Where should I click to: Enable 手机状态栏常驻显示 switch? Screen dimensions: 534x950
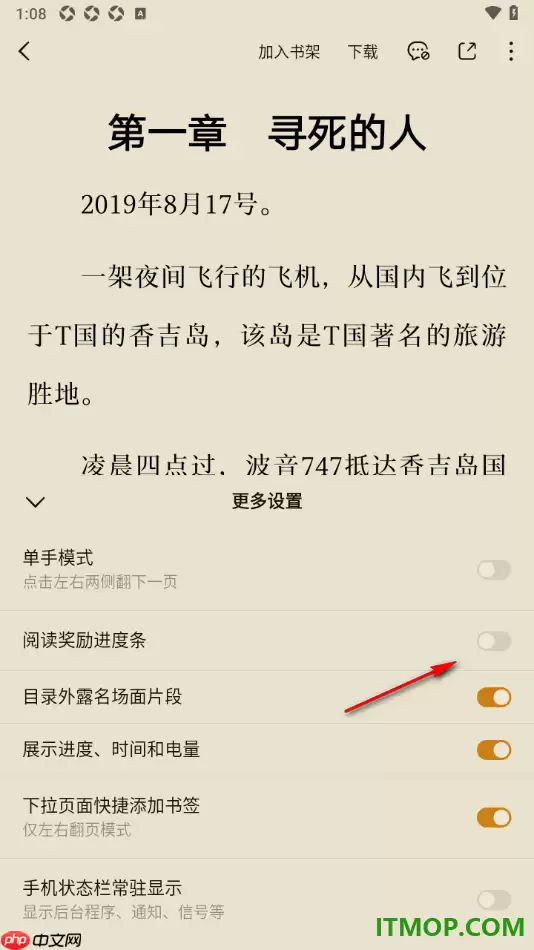(x=494, y=900)
